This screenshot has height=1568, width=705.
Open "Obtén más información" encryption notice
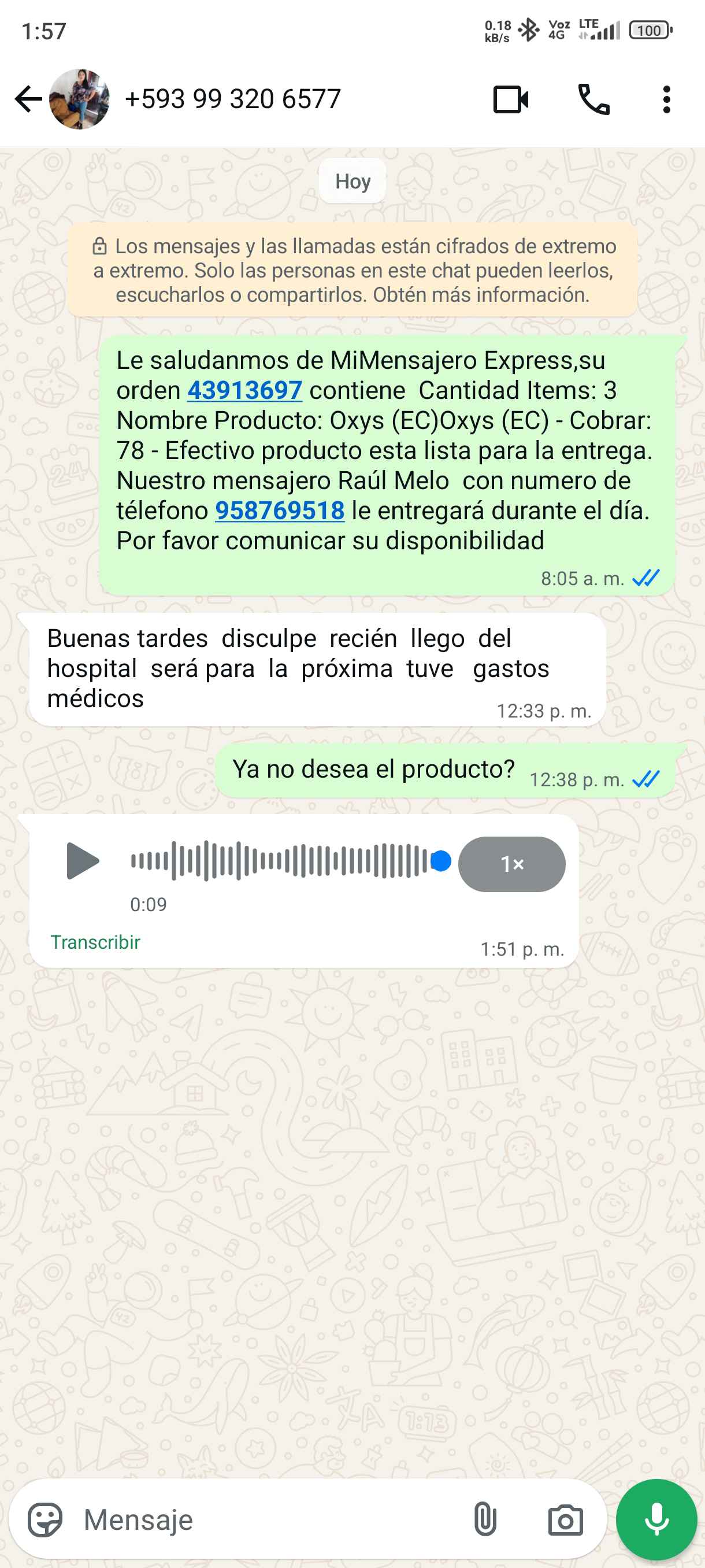point(481,295)
